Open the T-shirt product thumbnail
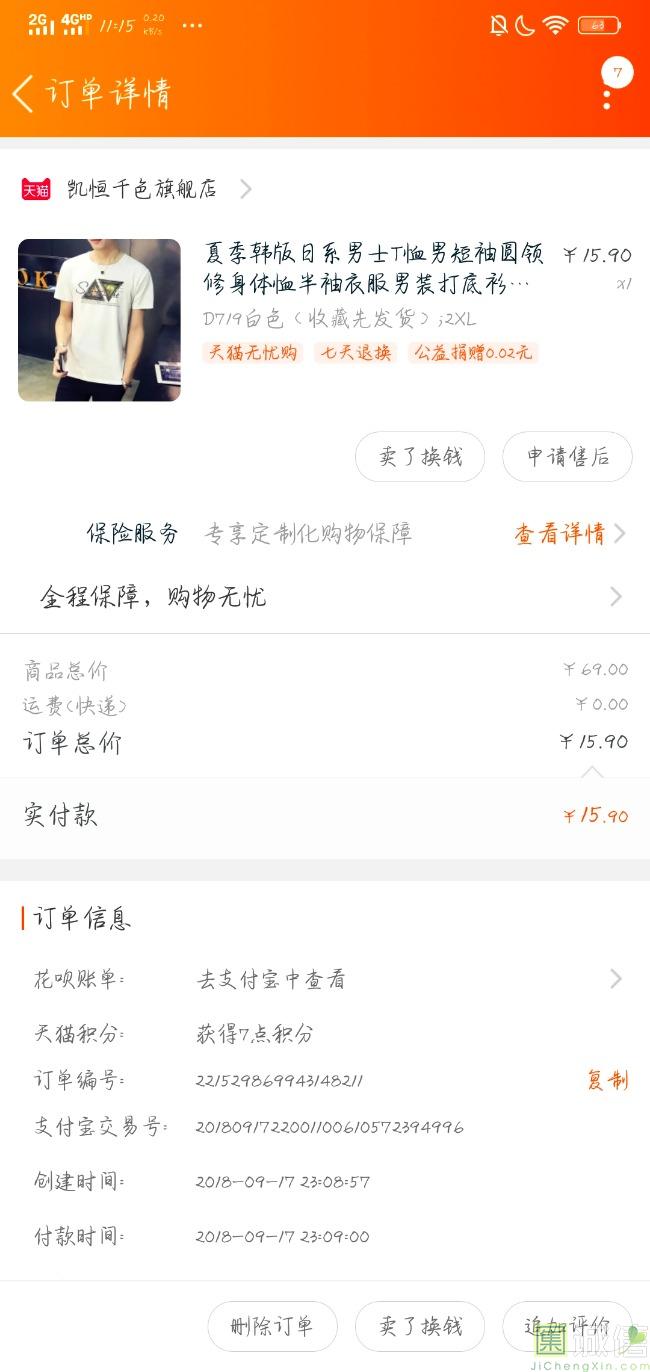650x1372 pixels. pyautogui.click(x=99, y=320)
